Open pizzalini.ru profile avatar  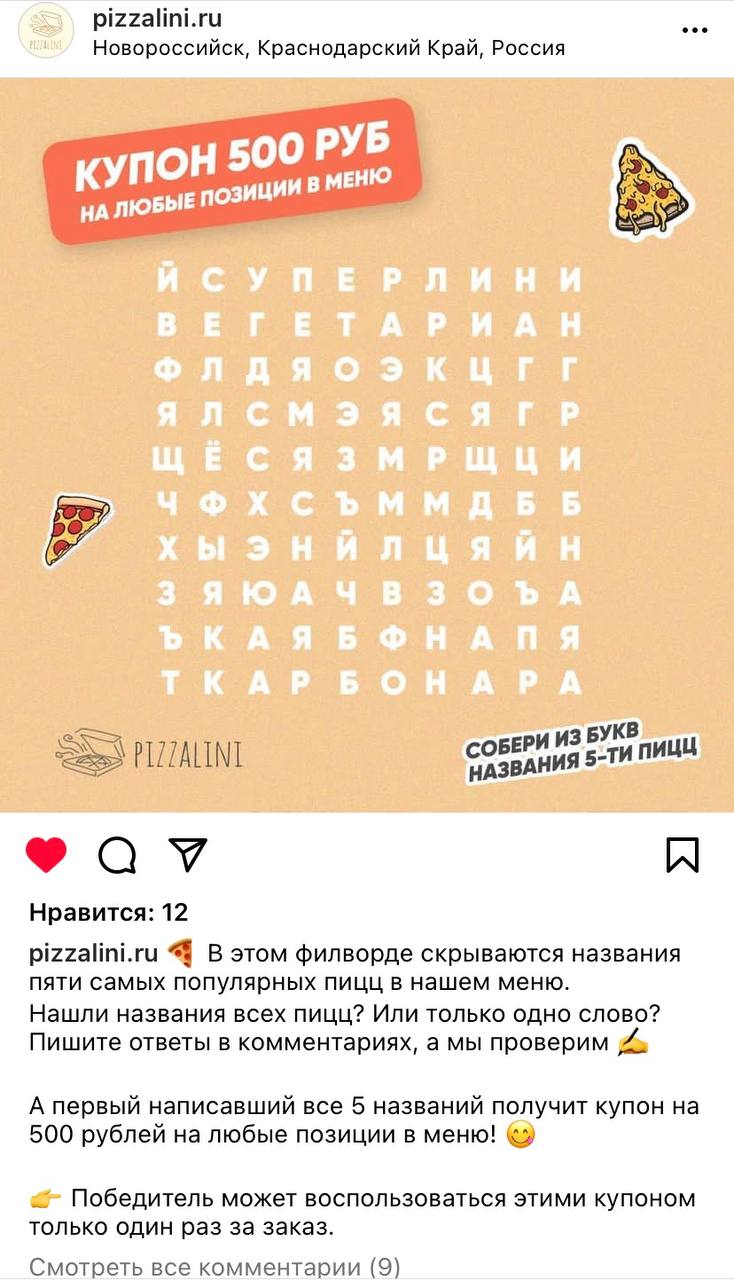point(46,31)
